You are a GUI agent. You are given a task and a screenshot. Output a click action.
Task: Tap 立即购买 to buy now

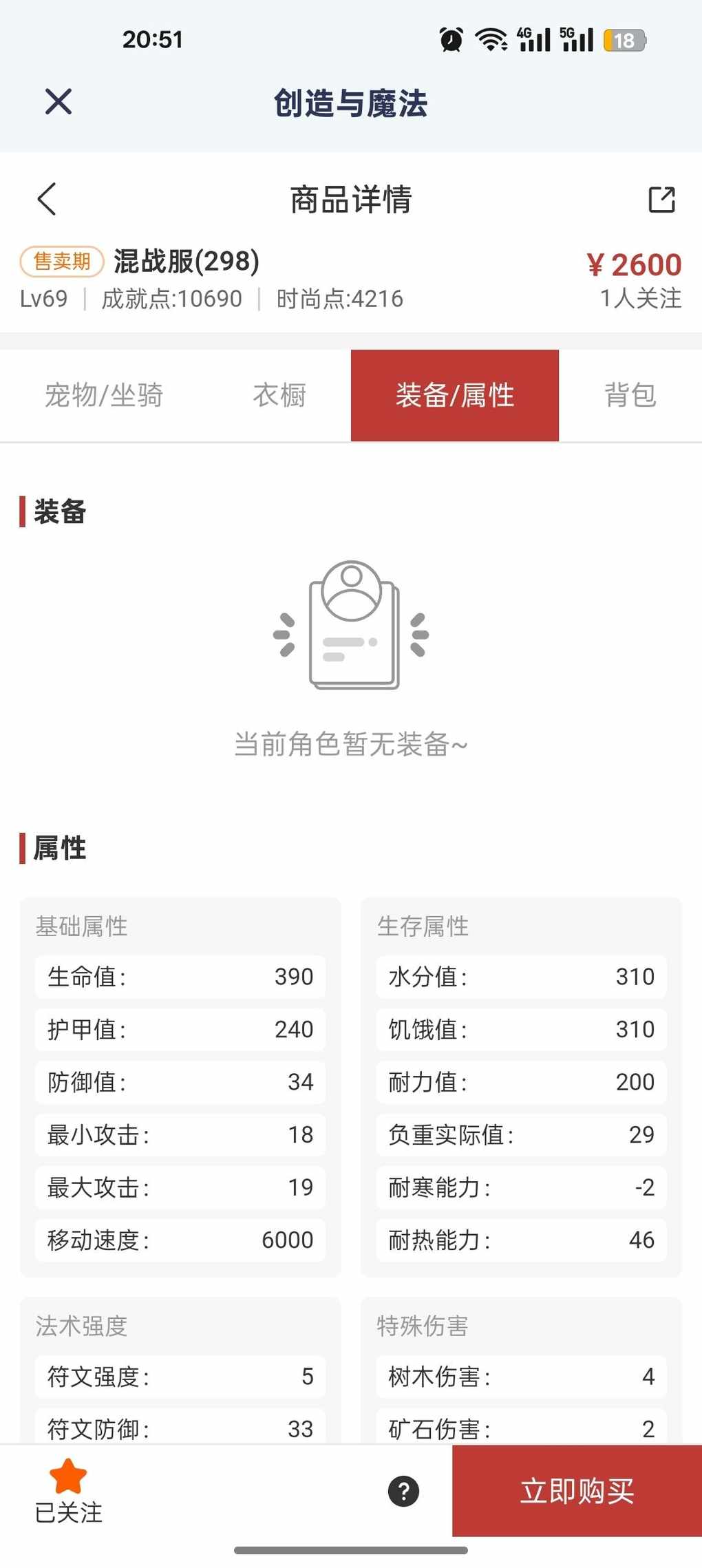(577, 1491)
